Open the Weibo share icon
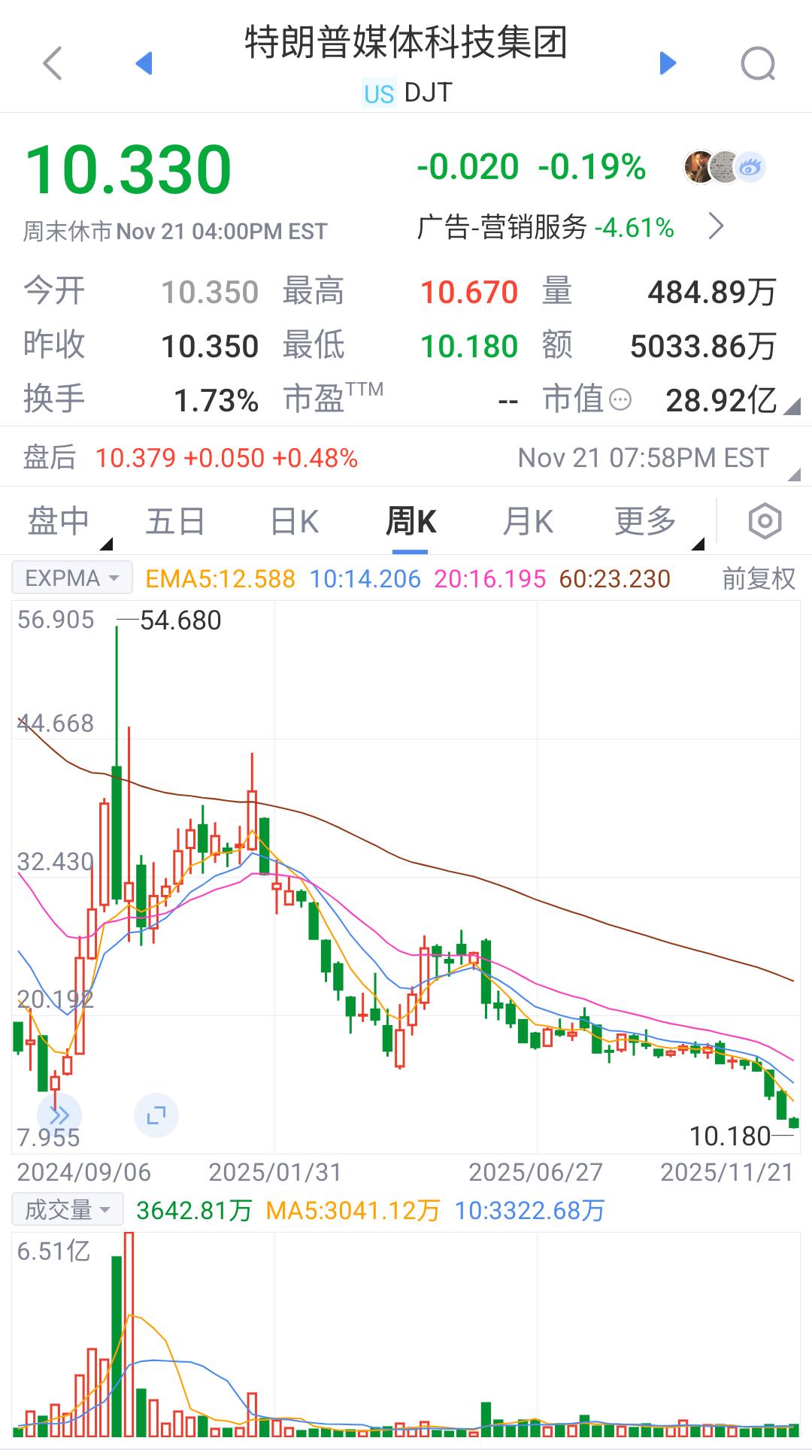Image resolution: width=812 pixels, height=1456 pixels. tap(748, 168)
